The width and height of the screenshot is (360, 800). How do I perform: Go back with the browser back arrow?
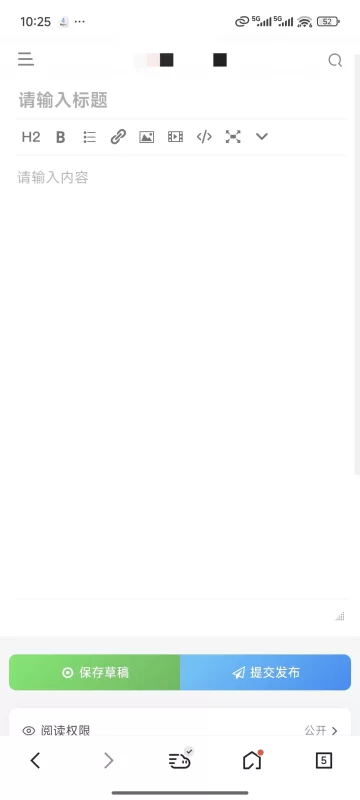(35, 761)
